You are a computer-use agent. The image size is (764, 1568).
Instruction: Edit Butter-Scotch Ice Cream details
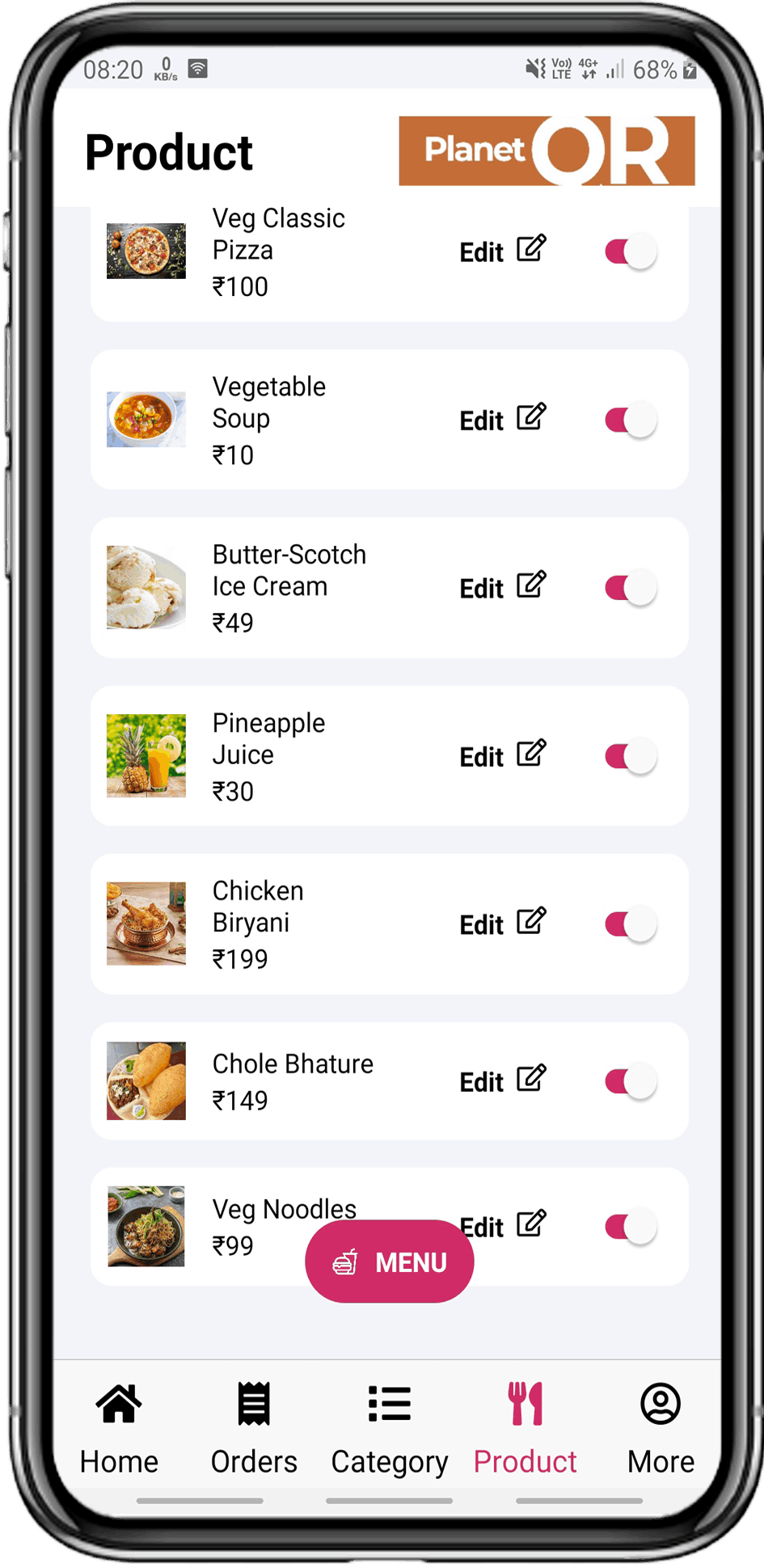coord(502,587)
